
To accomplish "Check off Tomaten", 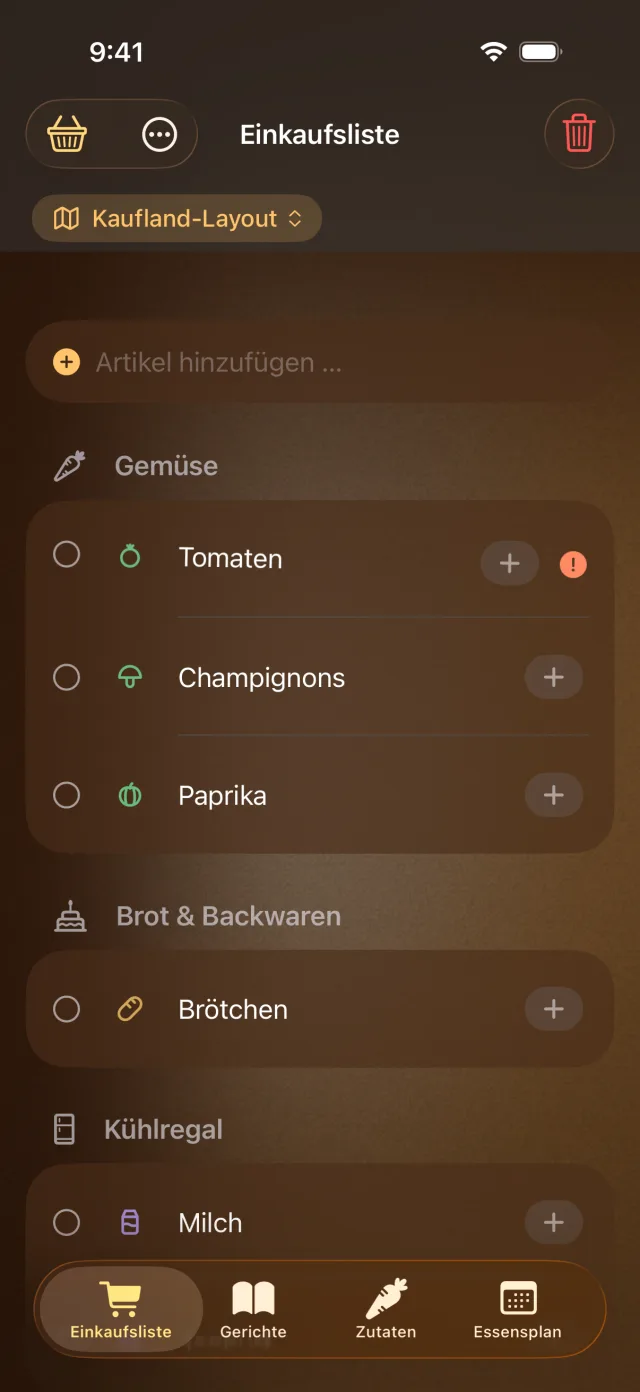I will 66,555.
